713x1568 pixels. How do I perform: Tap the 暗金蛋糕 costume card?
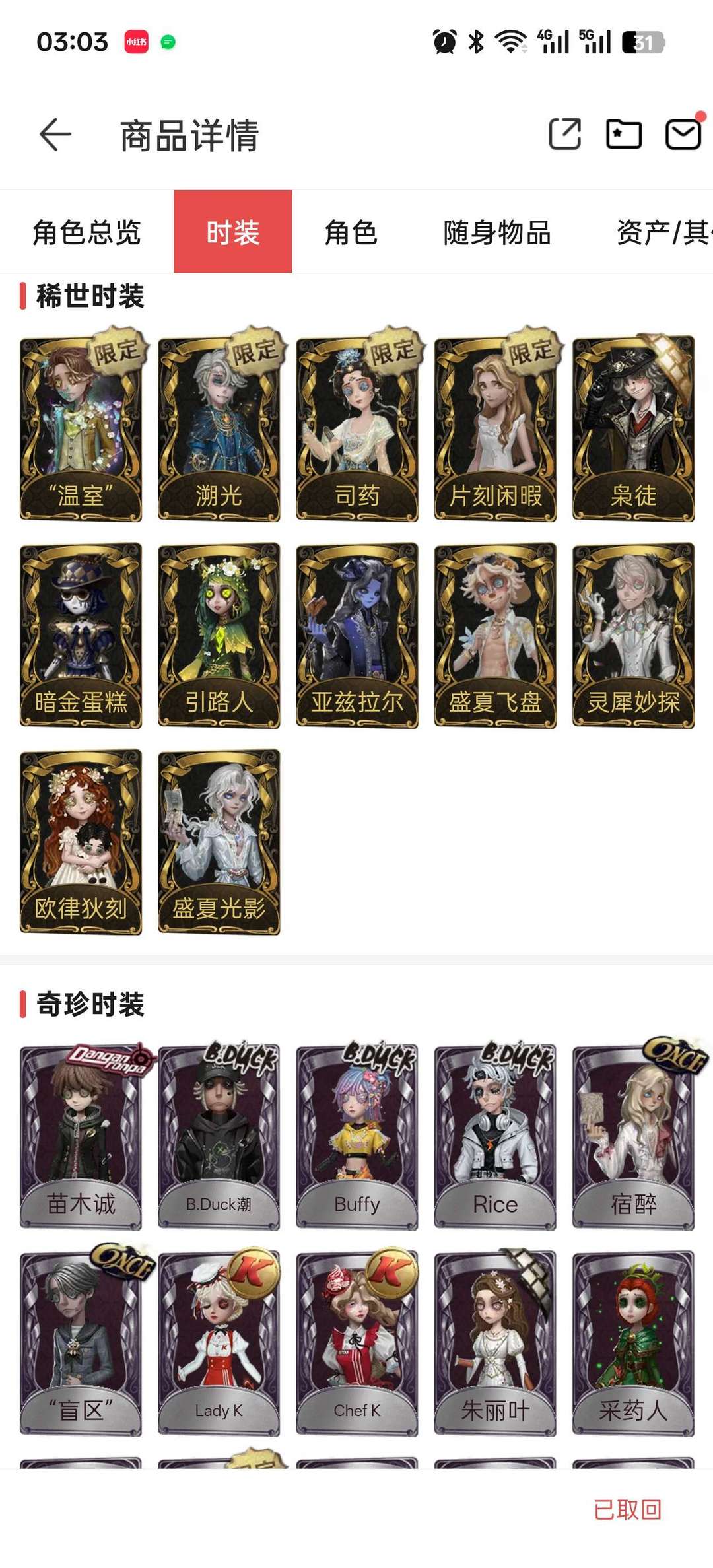(81, 636)
